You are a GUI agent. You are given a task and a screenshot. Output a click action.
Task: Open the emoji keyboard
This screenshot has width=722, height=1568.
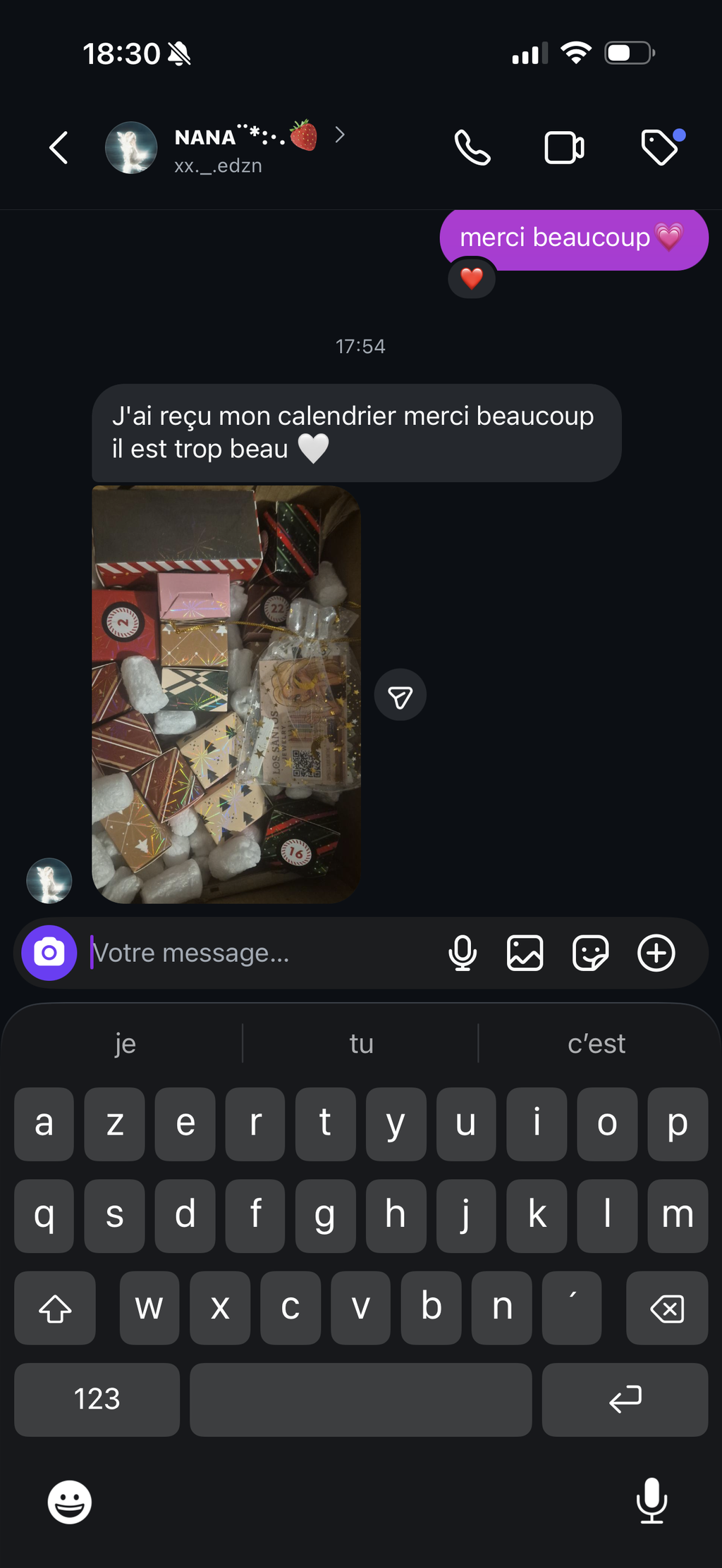click(x=70, y=1502)
